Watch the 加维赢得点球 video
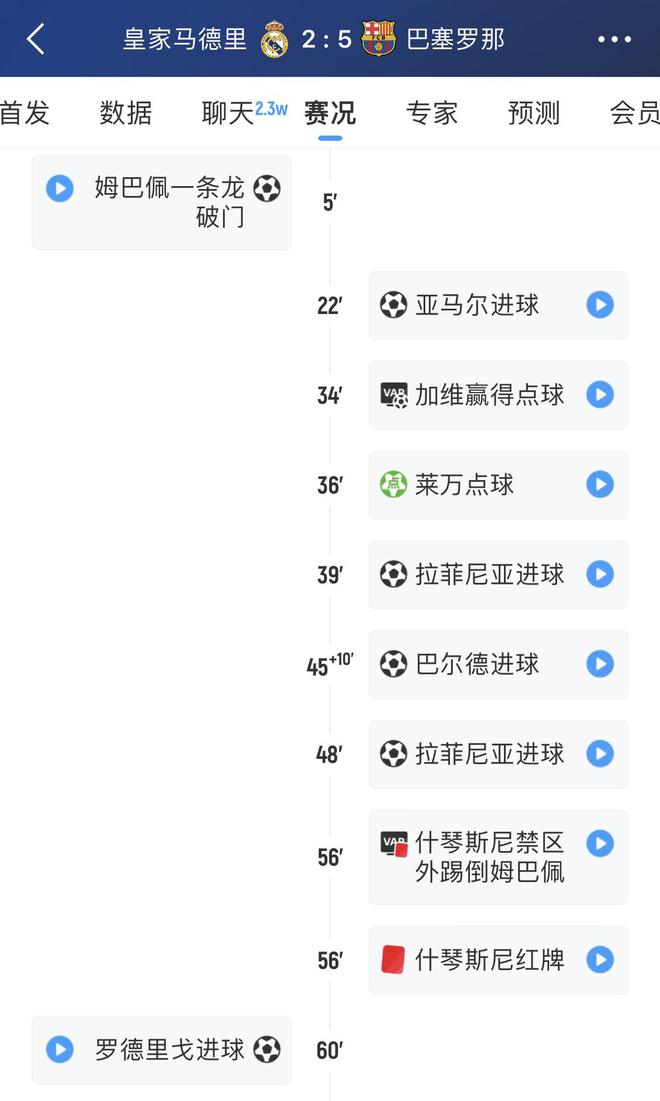 pos(600,395)
